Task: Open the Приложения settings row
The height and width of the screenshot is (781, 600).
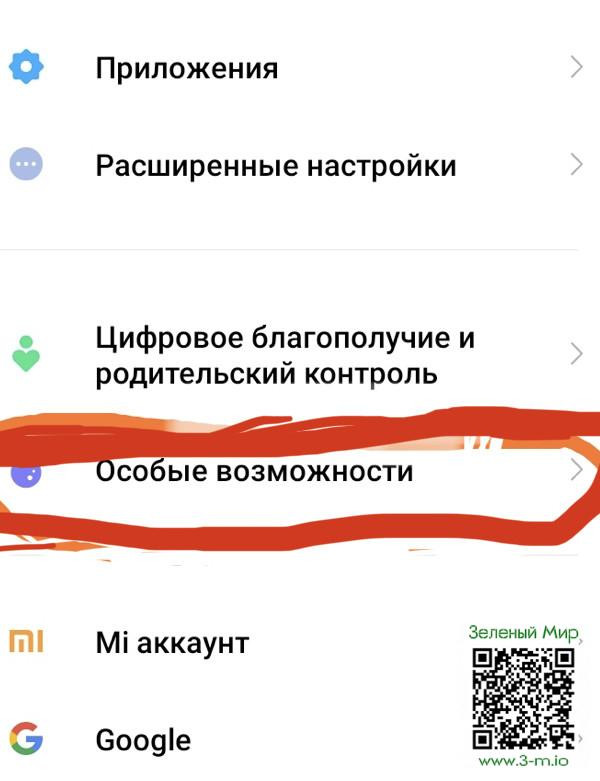Action: pos(186,68)
